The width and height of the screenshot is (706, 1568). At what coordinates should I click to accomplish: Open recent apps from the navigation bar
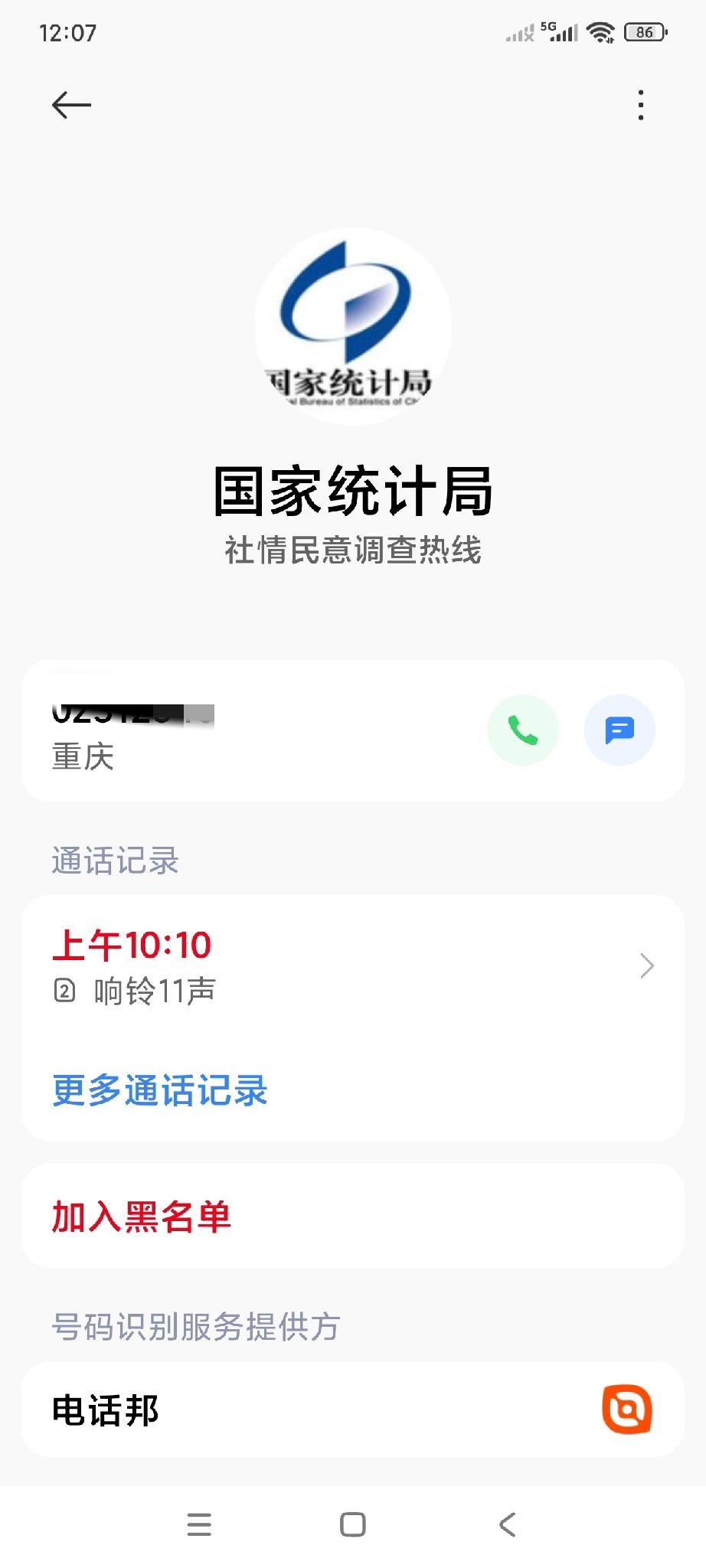tap(198, 1525)
